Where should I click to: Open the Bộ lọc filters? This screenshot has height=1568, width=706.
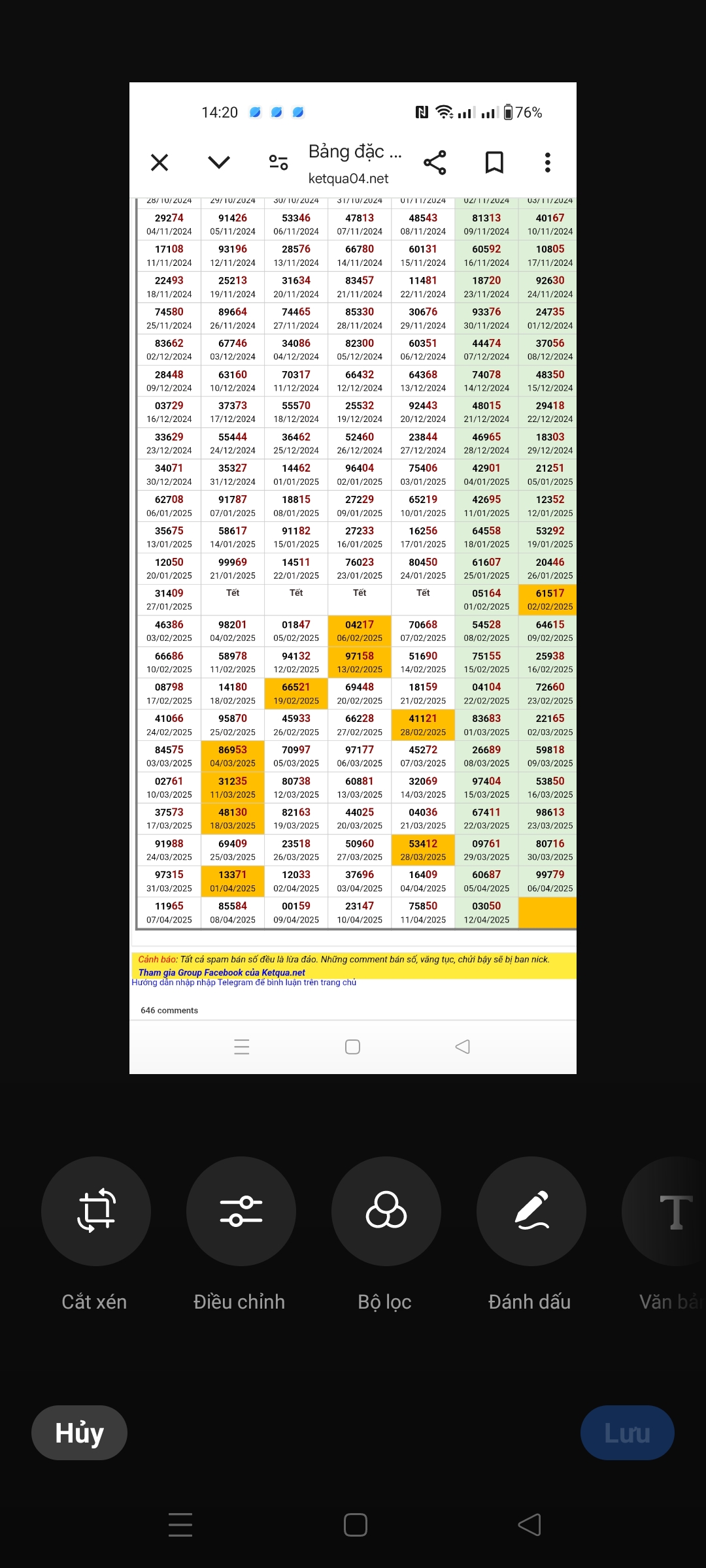(x=386, y=1211)
